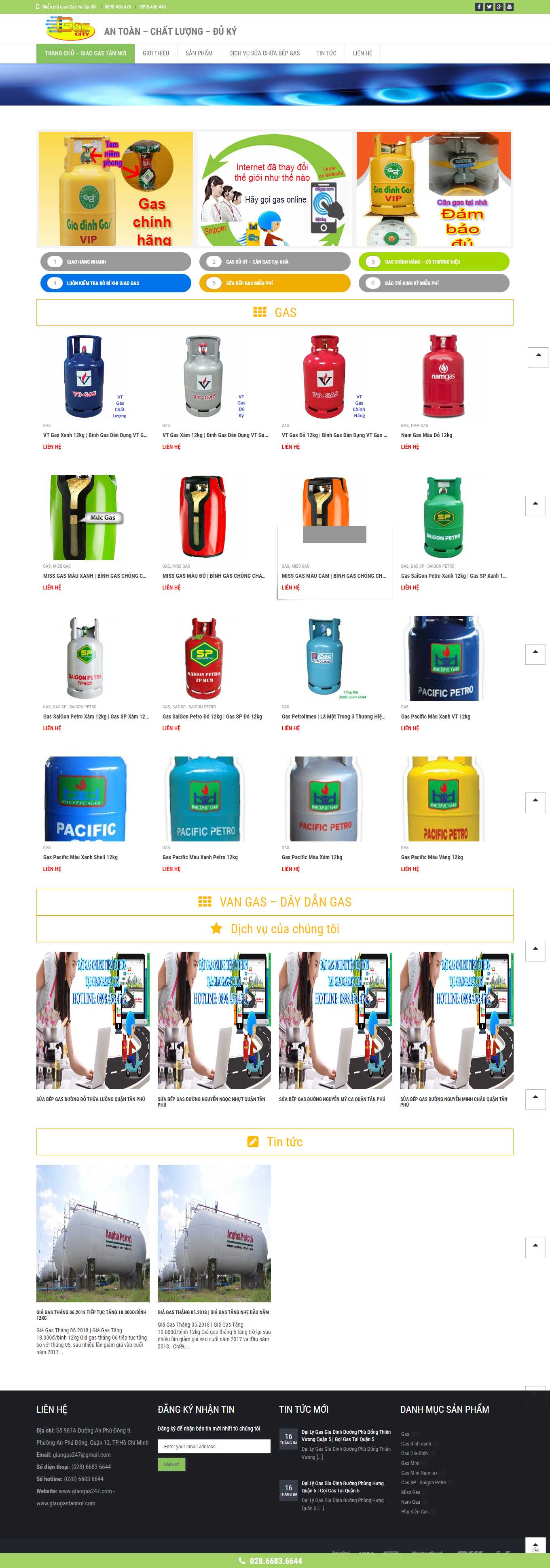Tap the Sửa Bếp Gas Miễn Phí pill
This screenshot has width=550, height=1568.
[x=275, y=283]
